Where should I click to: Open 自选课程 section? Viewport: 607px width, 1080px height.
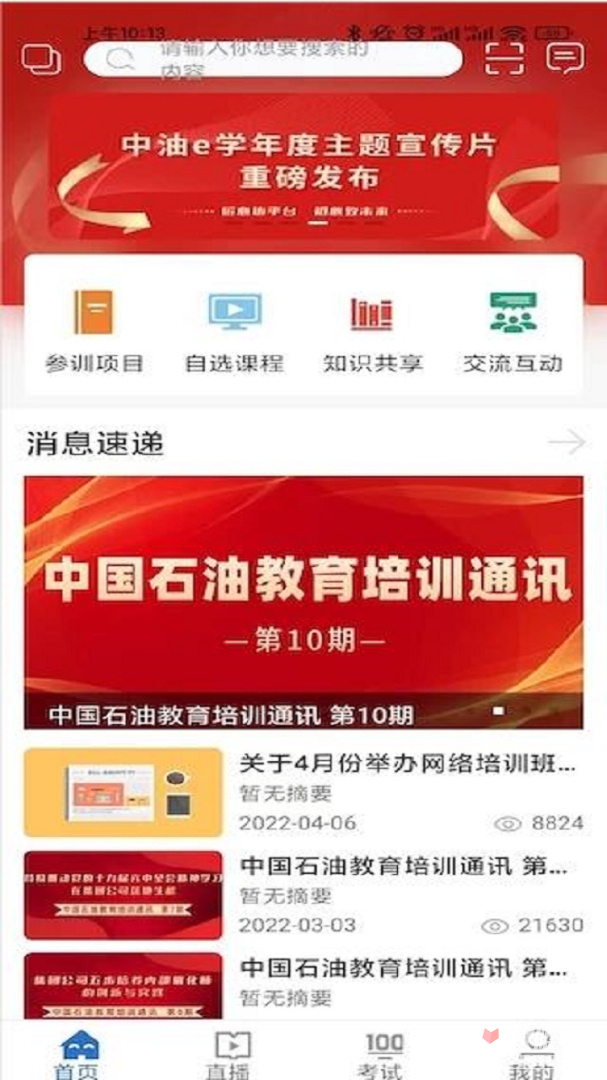(234, 331)
